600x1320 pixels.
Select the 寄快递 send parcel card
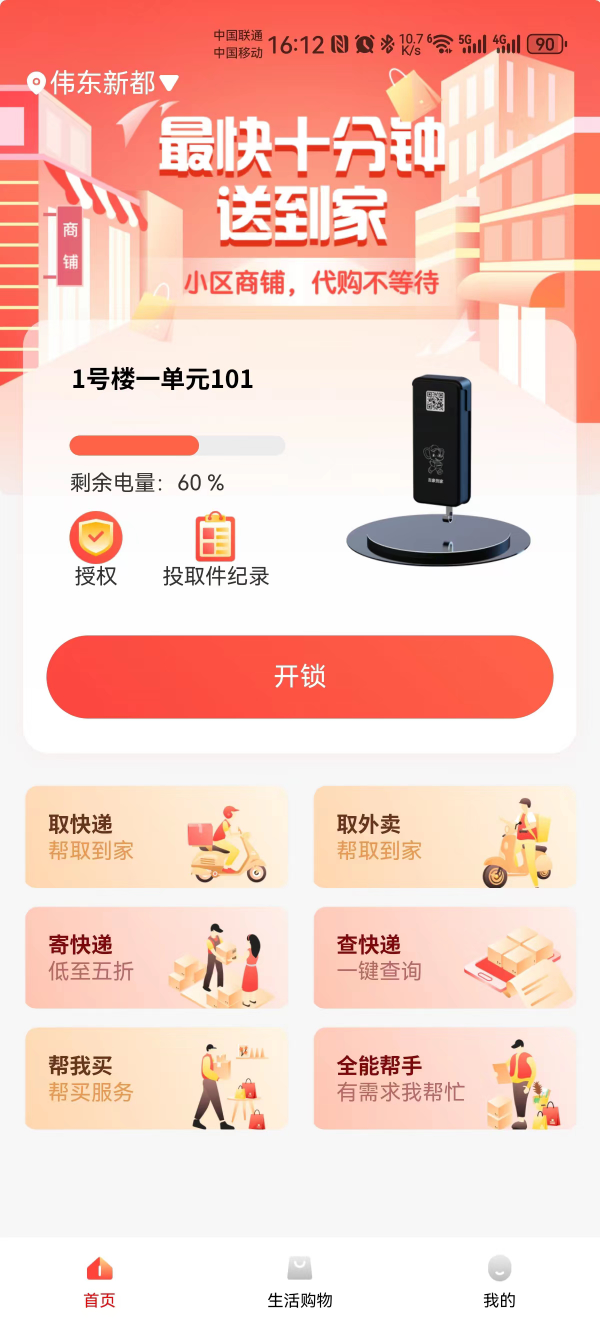pos(157,957)
